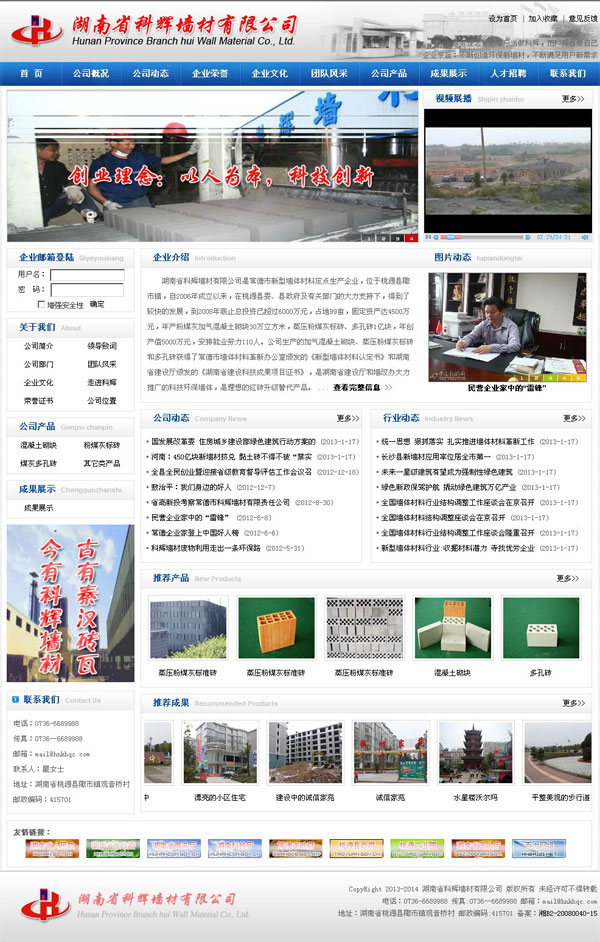Open the 首页 home tab
Screen dimensions: 600x942
30,74
